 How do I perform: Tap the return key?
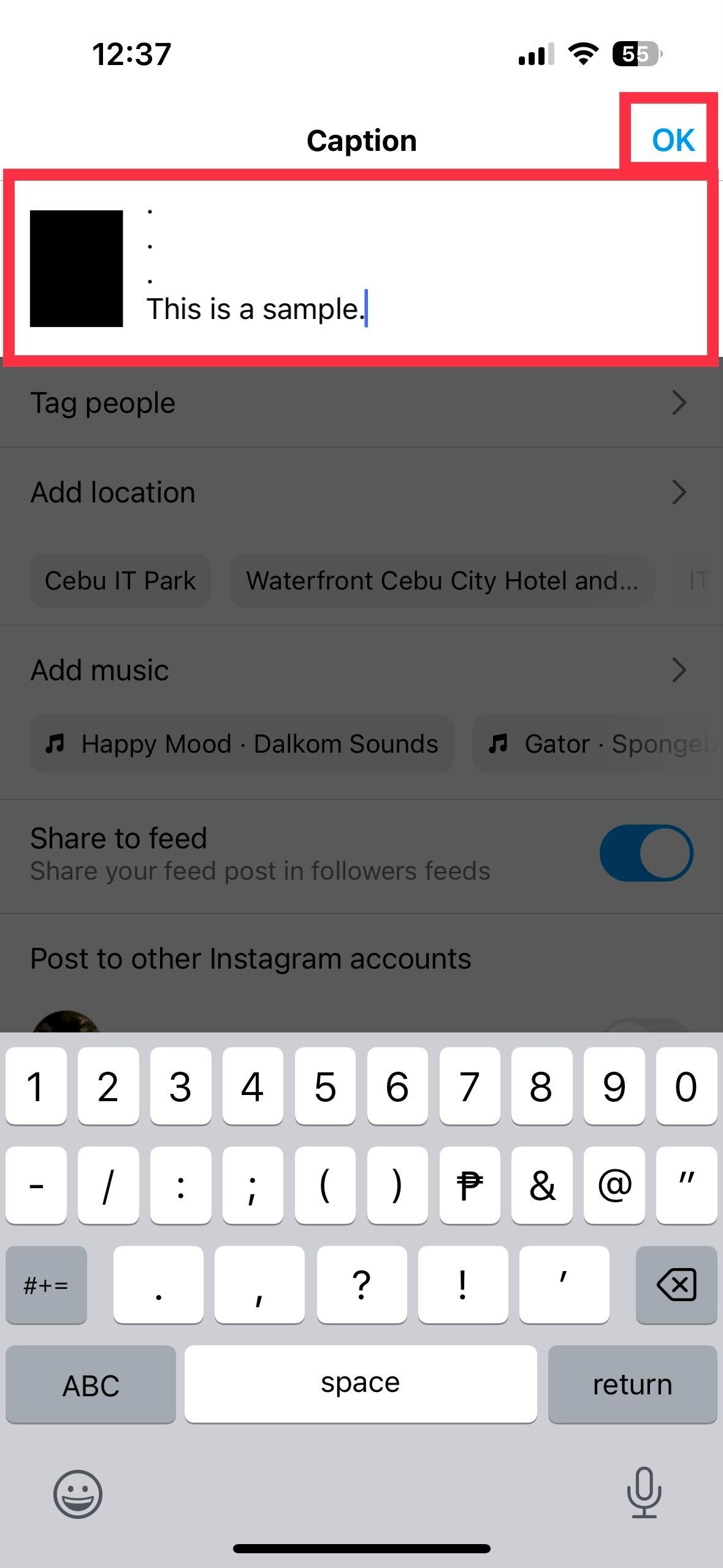tap(632, 1384)
